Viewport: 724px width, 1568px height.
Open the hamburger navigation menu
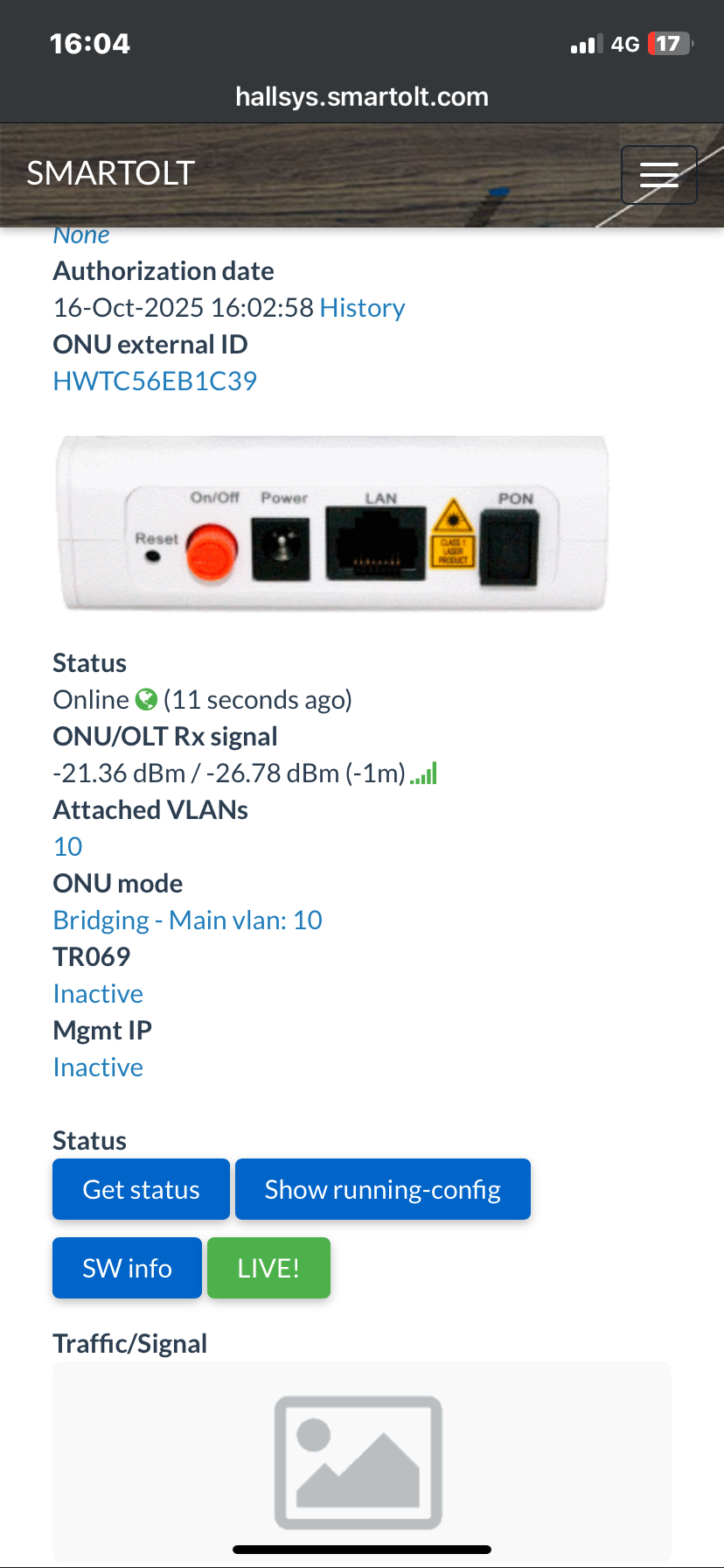pos(658,175)
